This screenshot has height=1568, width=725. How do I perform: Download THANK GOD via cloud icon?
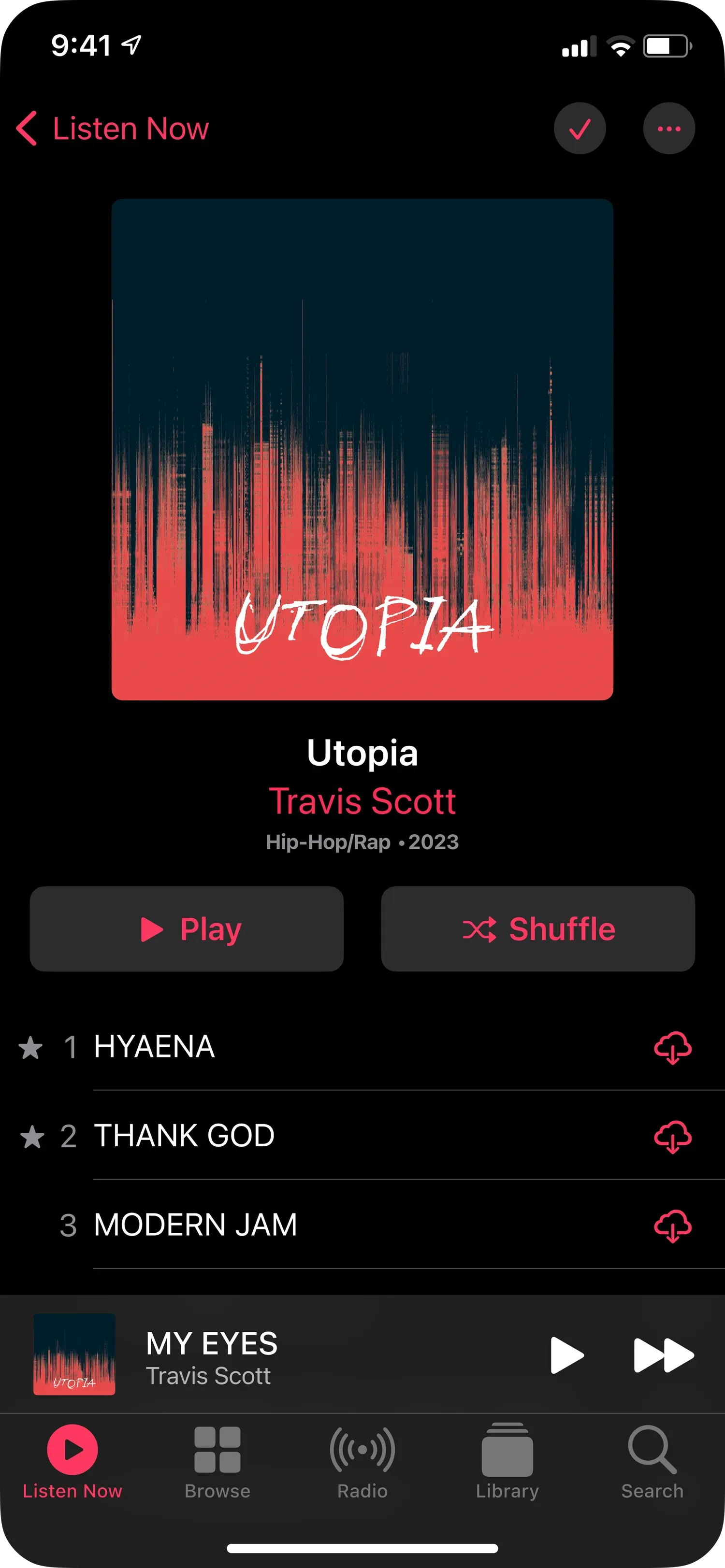point(672,1137)
